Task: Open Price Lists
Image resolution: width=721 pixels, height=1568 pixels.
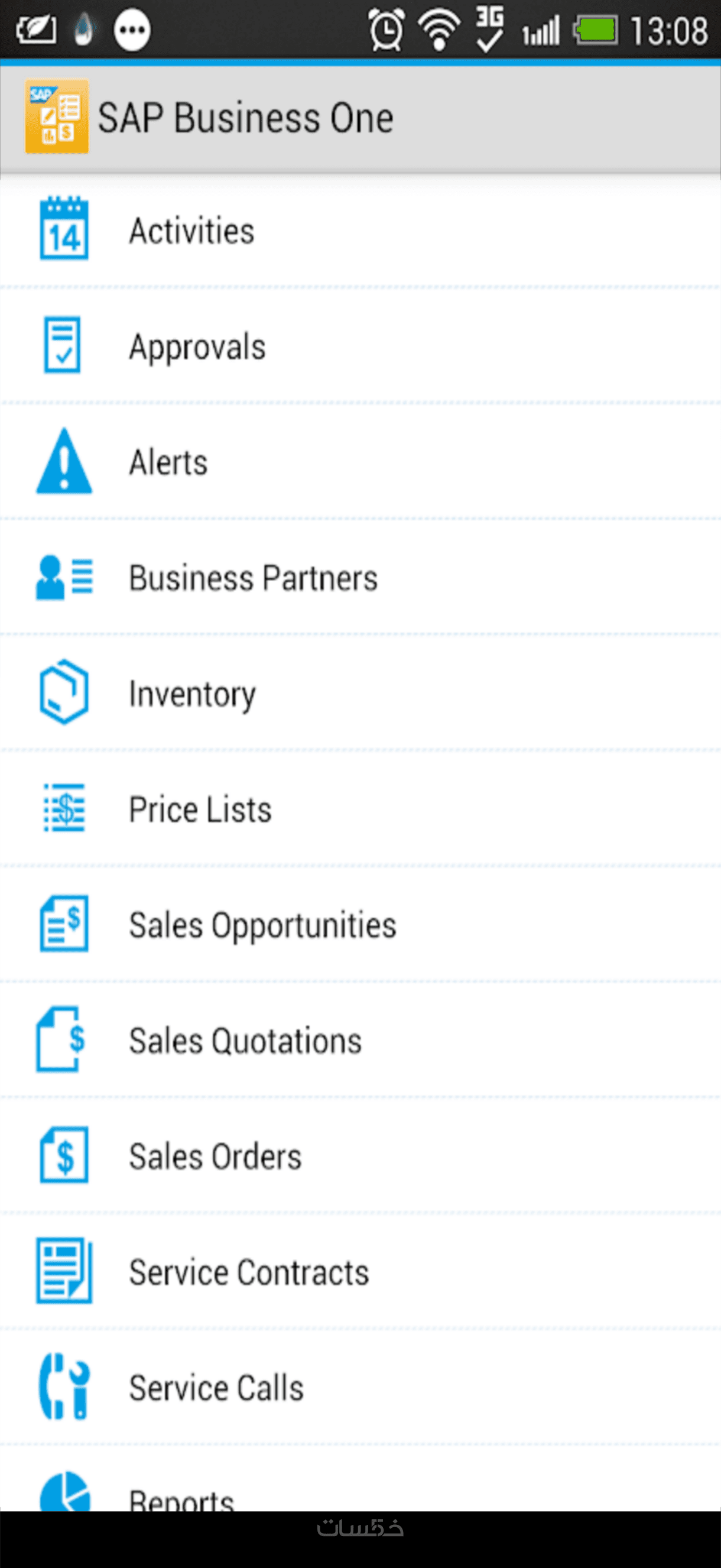Action: point(200,809)
